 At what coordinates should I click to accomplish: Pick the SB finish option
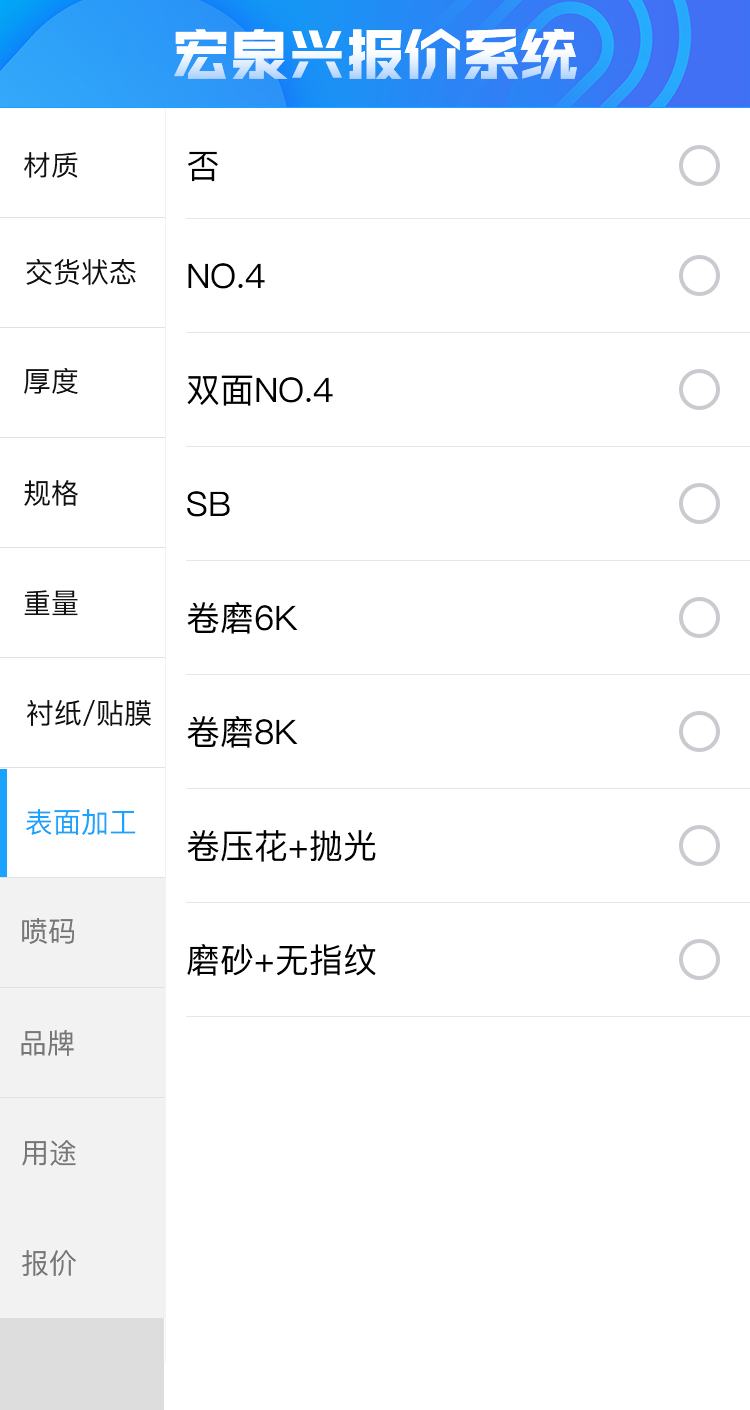pos(699,504)
